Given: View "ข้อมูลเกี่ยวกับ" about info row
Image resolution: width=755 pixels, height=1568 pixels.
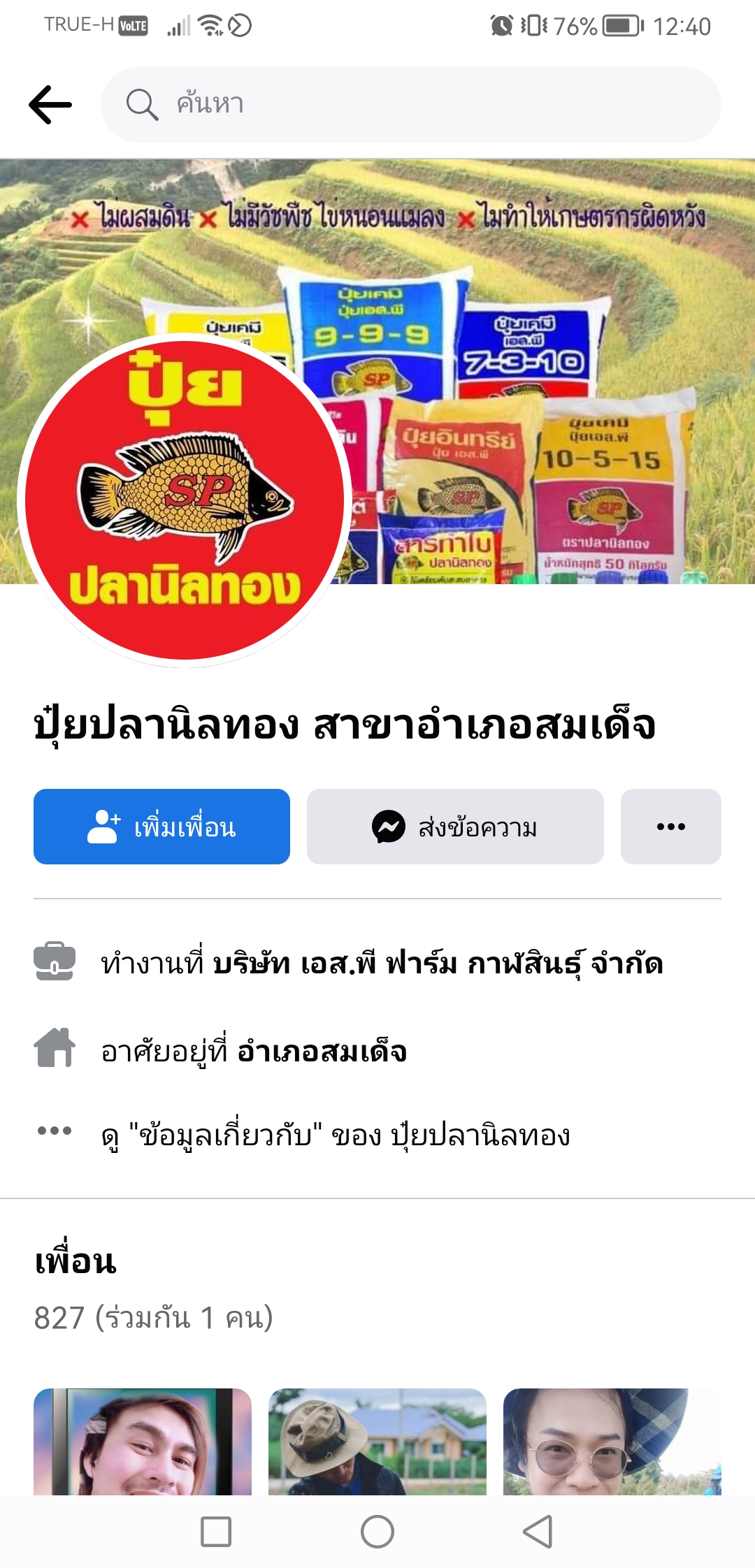Looking at the screenshot, I should [336, 1135].
